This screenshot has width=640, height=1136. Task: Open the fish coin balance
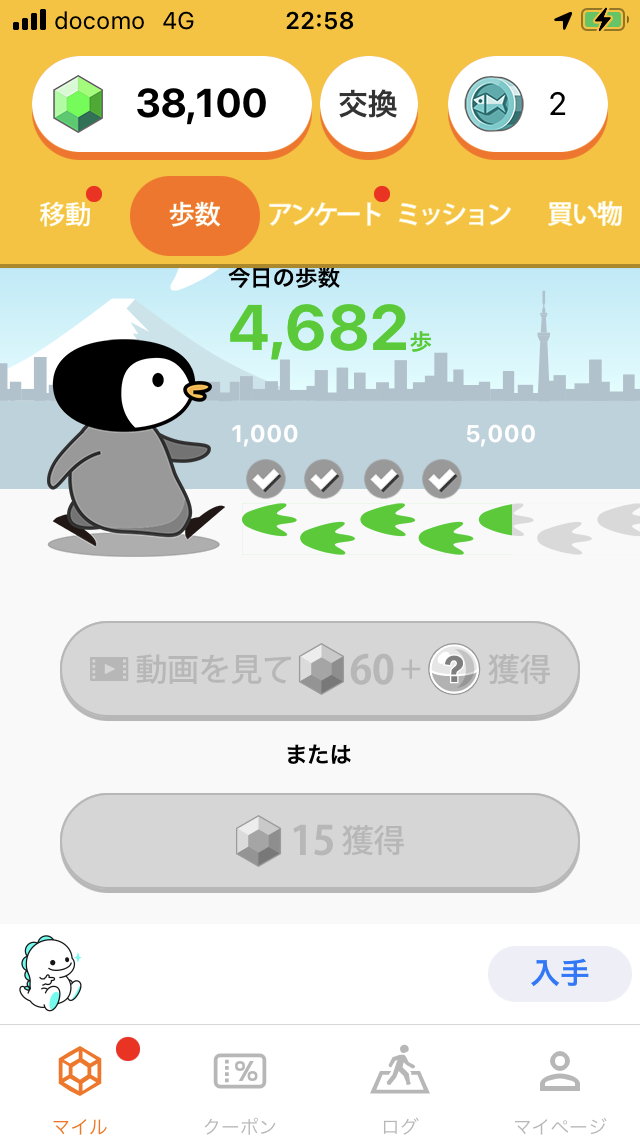pos(527,104)
